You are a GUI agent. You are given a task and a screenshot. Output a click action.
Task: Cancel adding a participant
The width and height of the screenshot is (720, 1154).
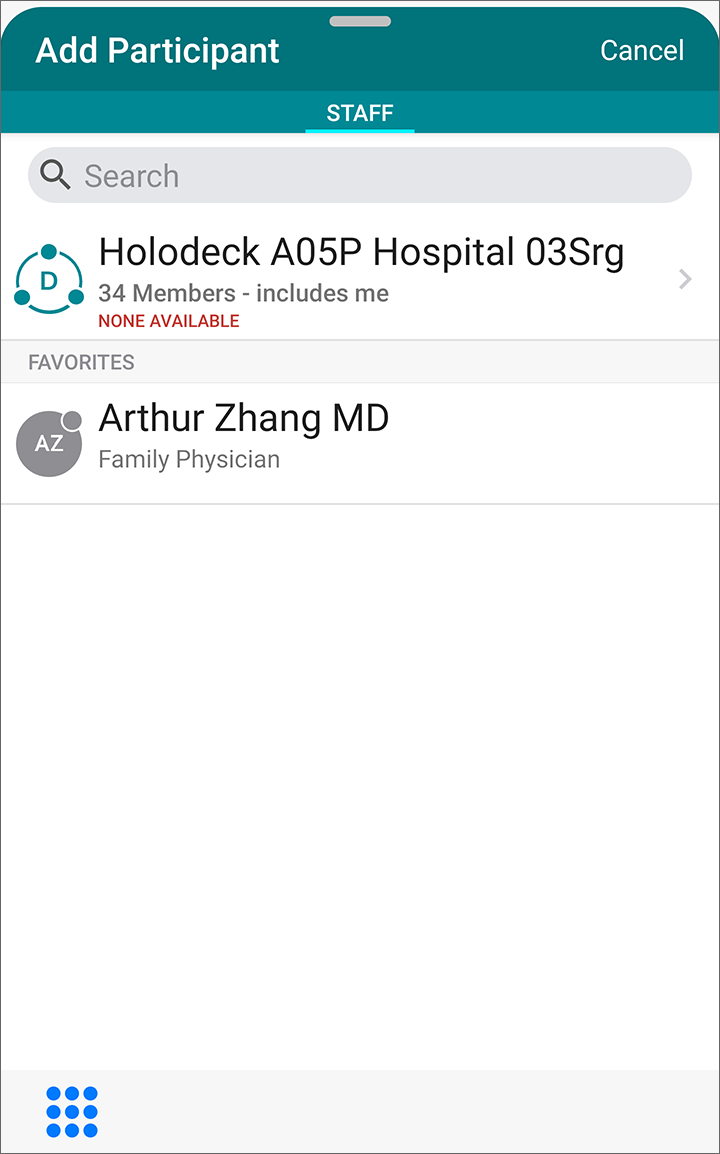point(642,50)
